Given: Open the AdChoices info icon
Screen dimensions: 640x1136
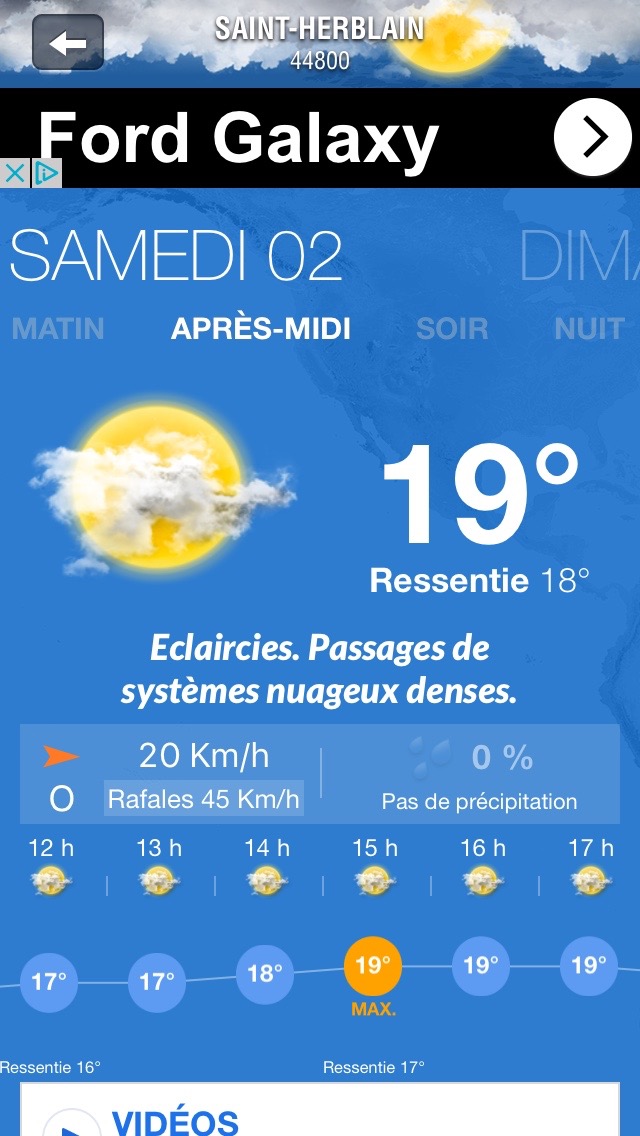Looking at the screenshot, I should [47, 173].
